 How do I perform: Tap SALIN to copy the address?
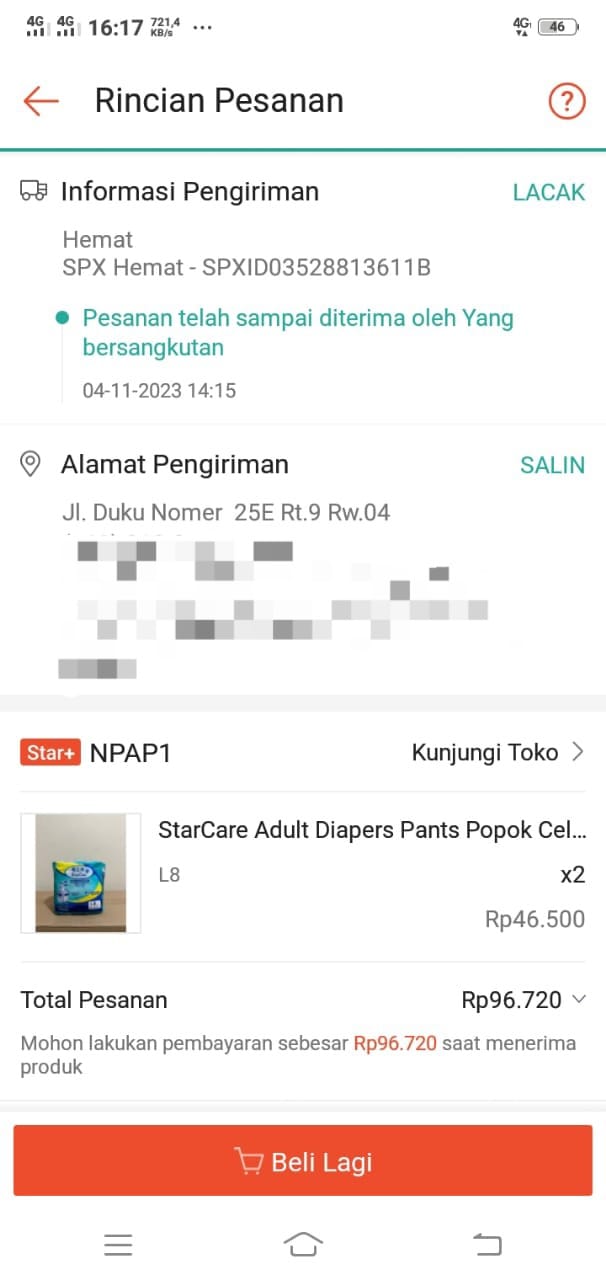pos(552,464)
